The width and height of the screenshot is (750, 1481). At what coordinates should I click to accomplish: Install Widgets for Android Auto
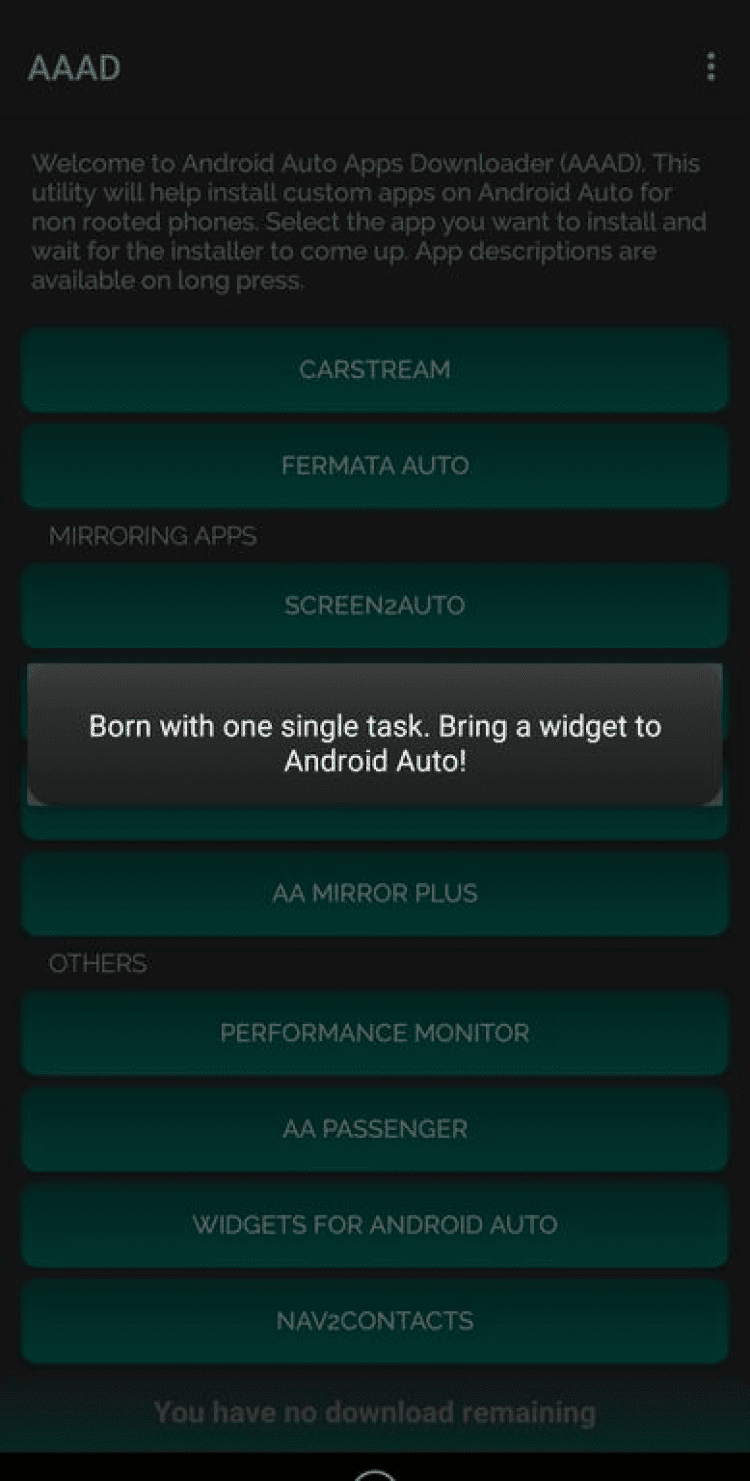(375, 1225)
